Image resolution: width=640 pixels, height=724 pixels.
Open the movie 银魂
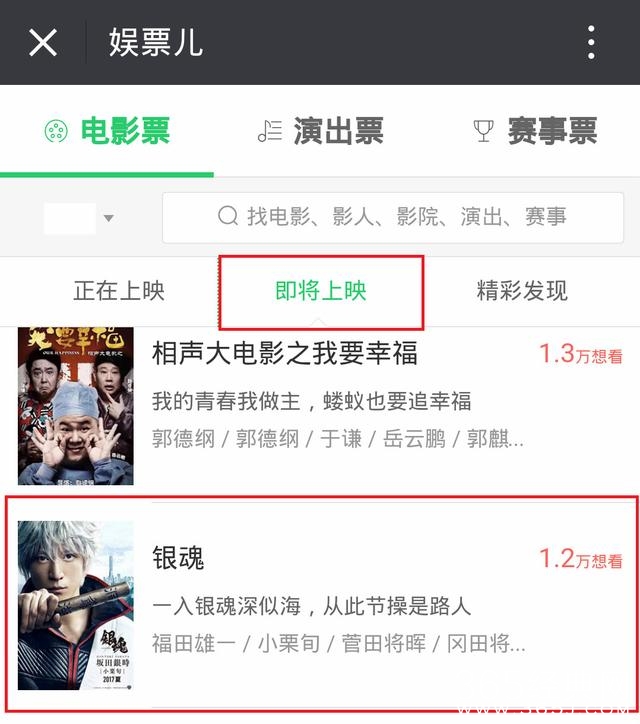[178, 557]
